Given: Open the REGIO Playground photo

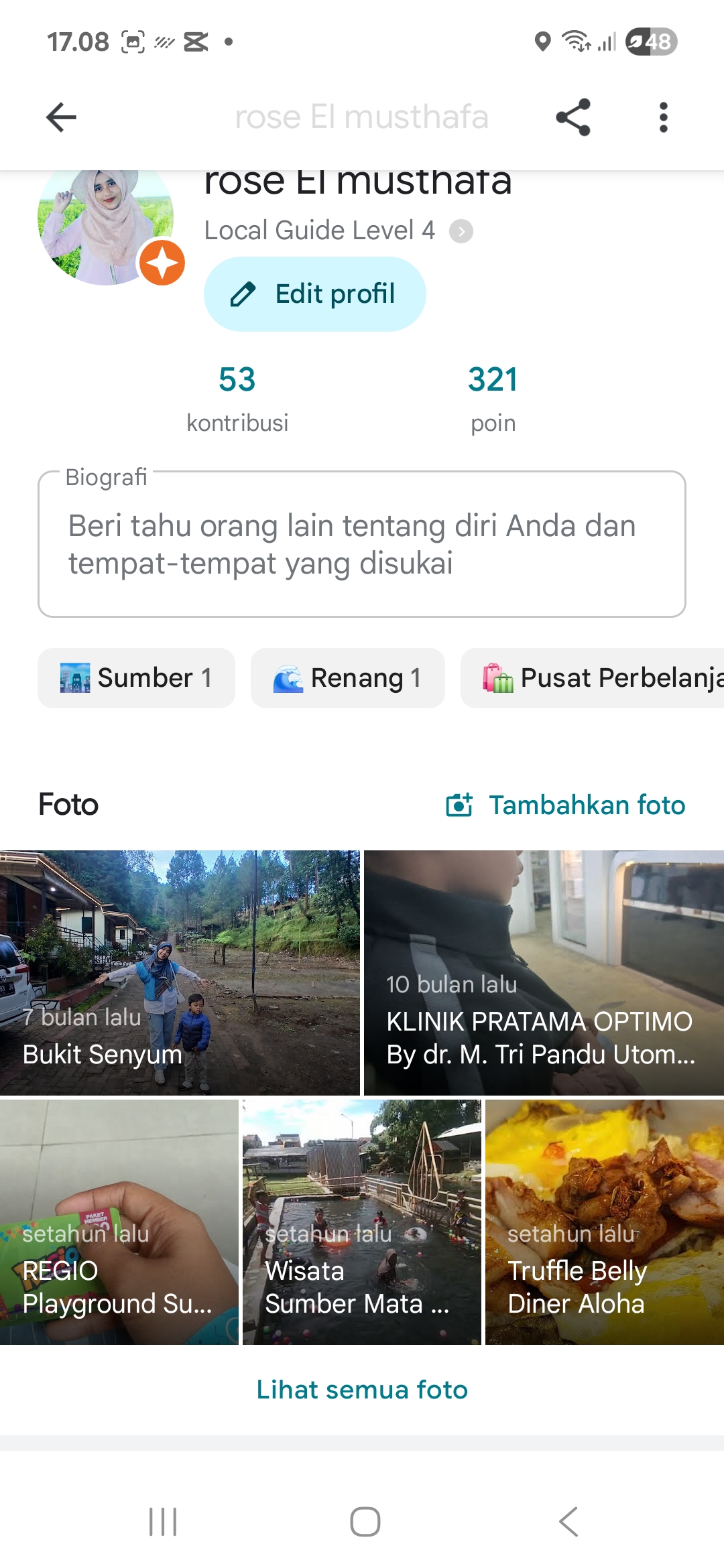Looking at the screenshot, I should click(x=119, y=1222).
